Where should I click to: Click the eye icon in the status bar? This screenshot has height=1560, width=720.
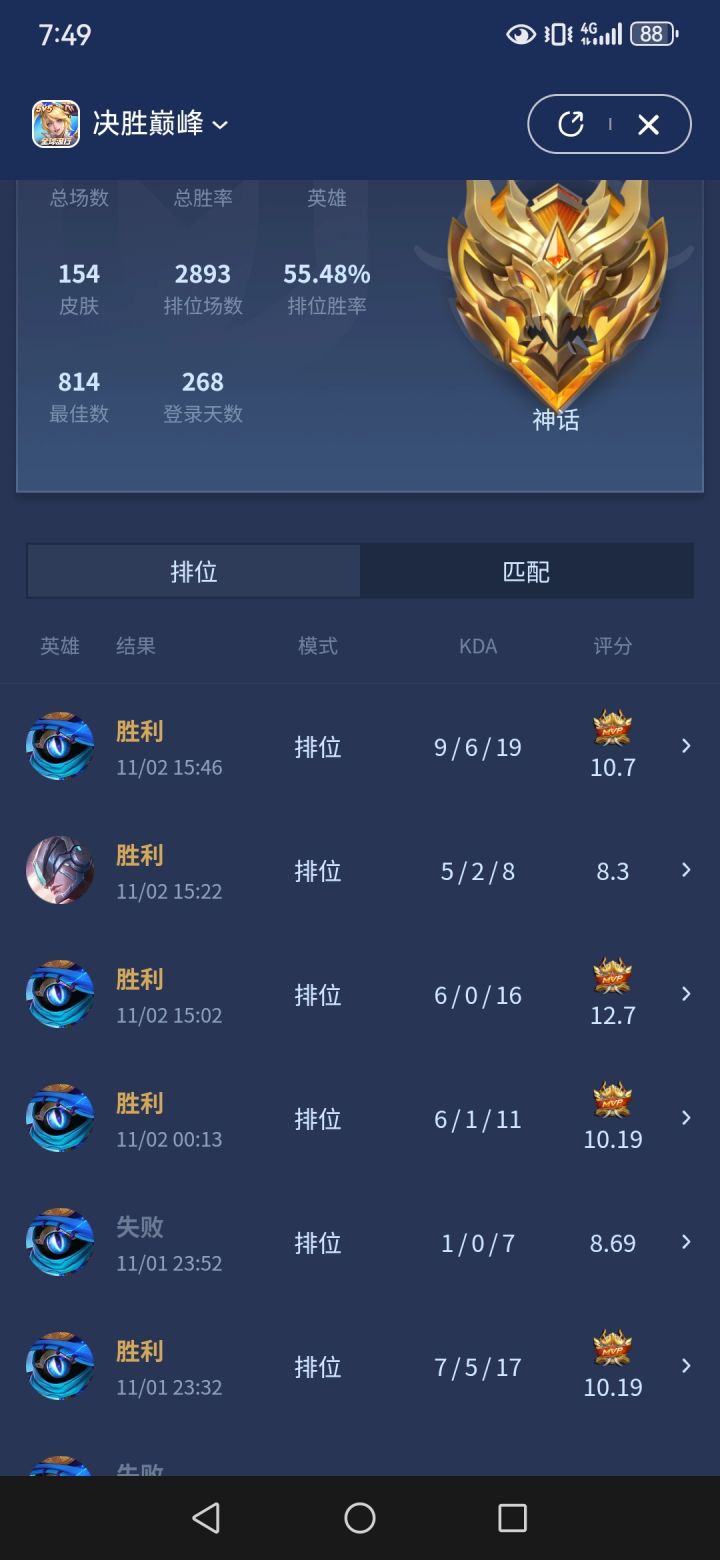click(521, 34)
